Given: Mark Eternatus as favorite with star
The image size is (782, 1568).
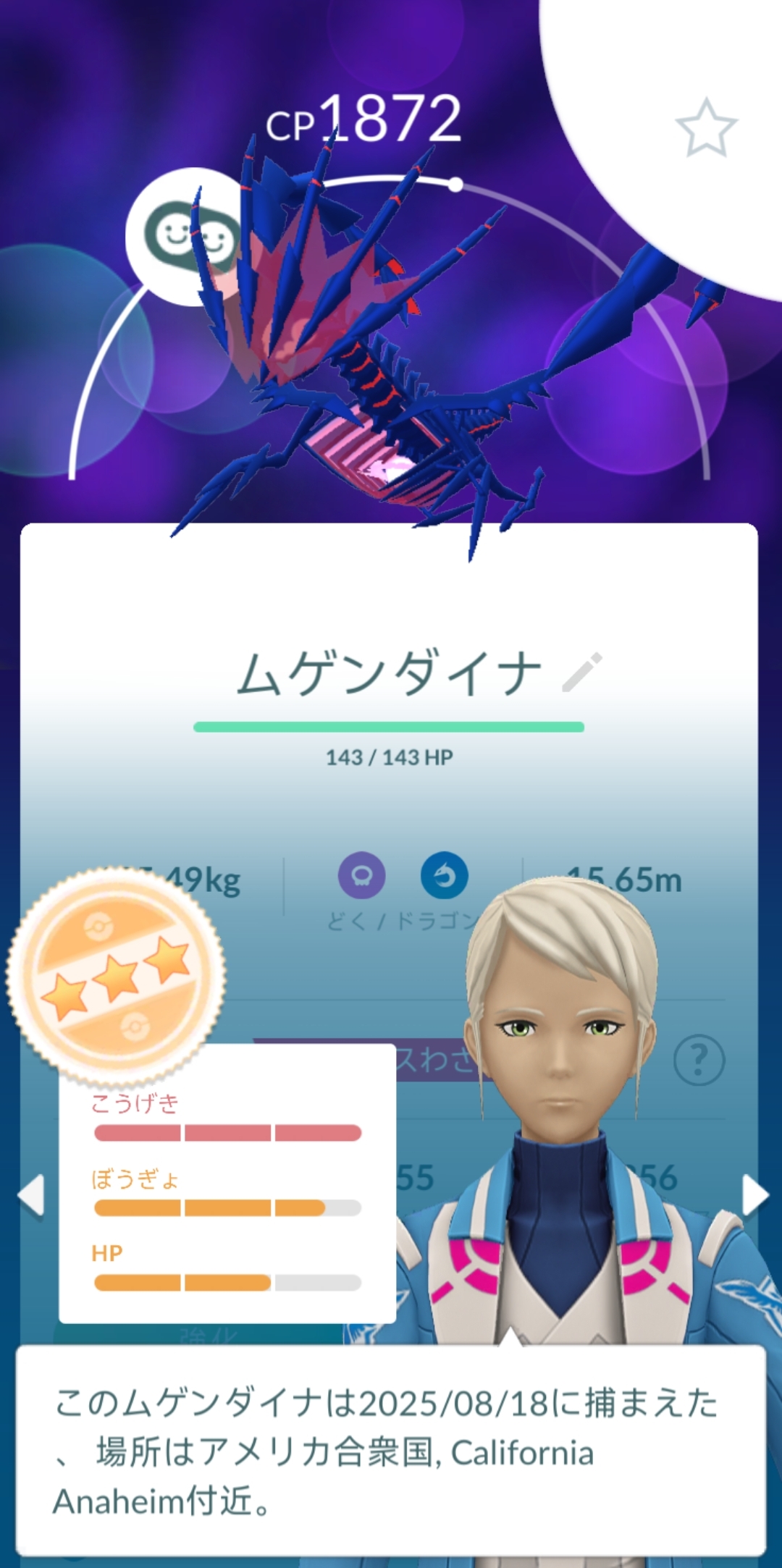Looking at the screenshot, I should pos(706,129).
